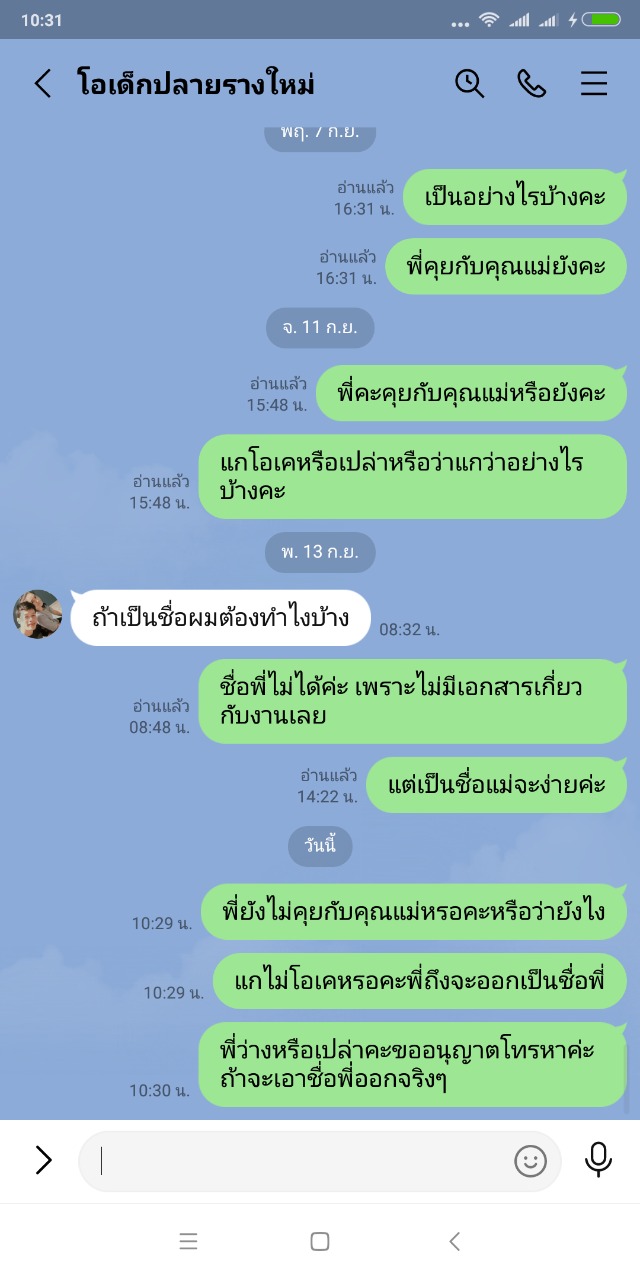This screenshot has height=1280, width=640.
Task: Record a voice message
Action: tap(598, 1160)
